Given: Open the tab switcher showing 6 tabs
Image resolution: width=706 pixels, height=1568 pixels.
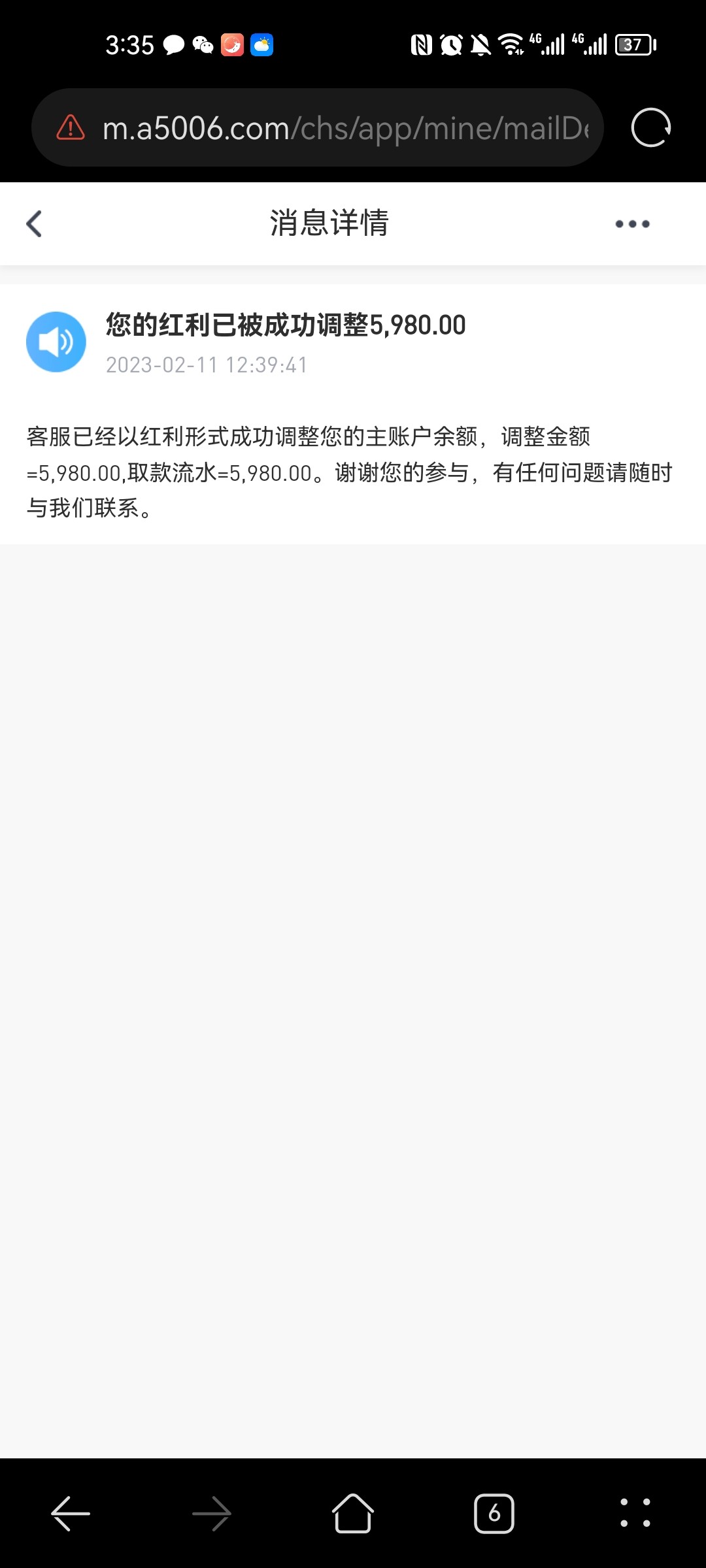Looking at the screenshot, I should pos(494,1513).
